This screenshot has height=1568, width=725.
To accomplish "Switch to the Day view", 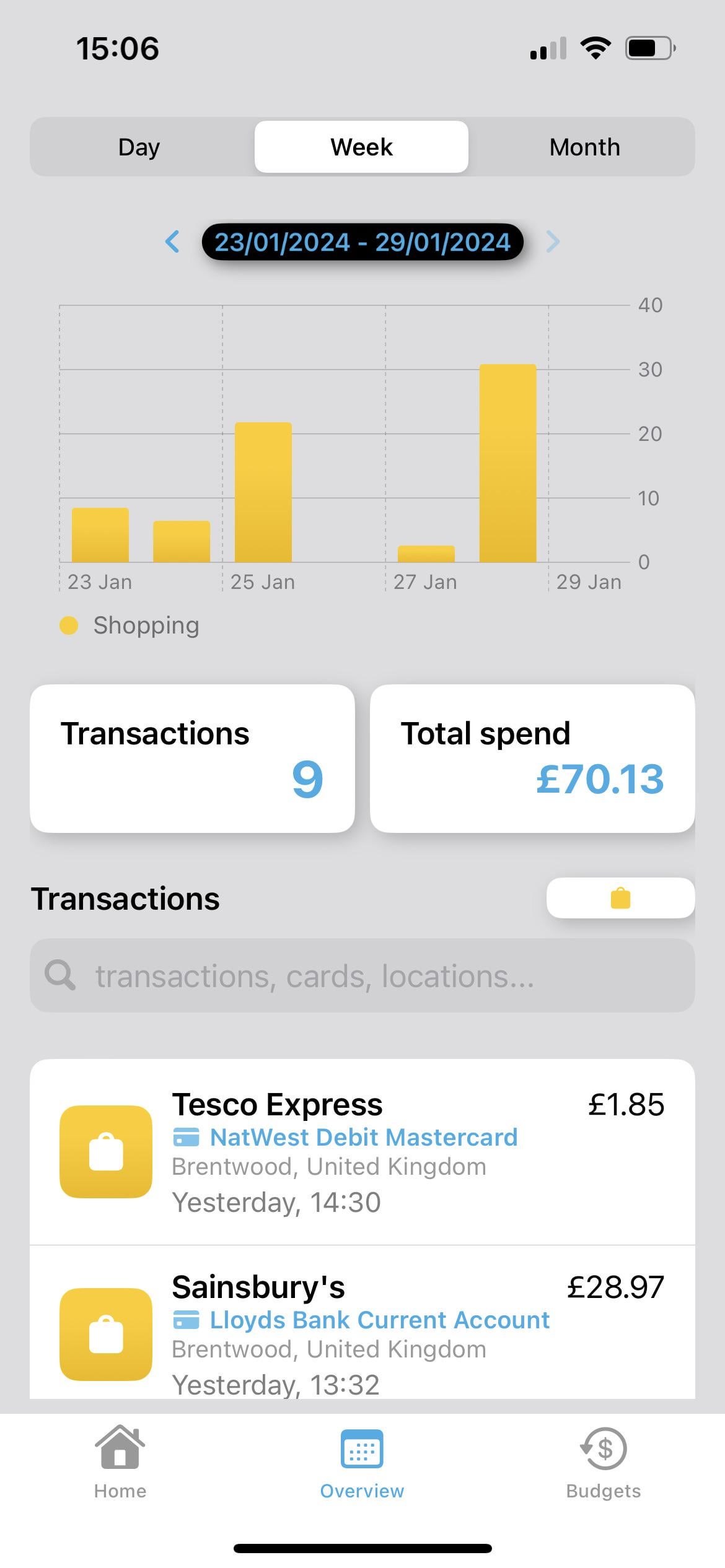I will click(139, 147).
